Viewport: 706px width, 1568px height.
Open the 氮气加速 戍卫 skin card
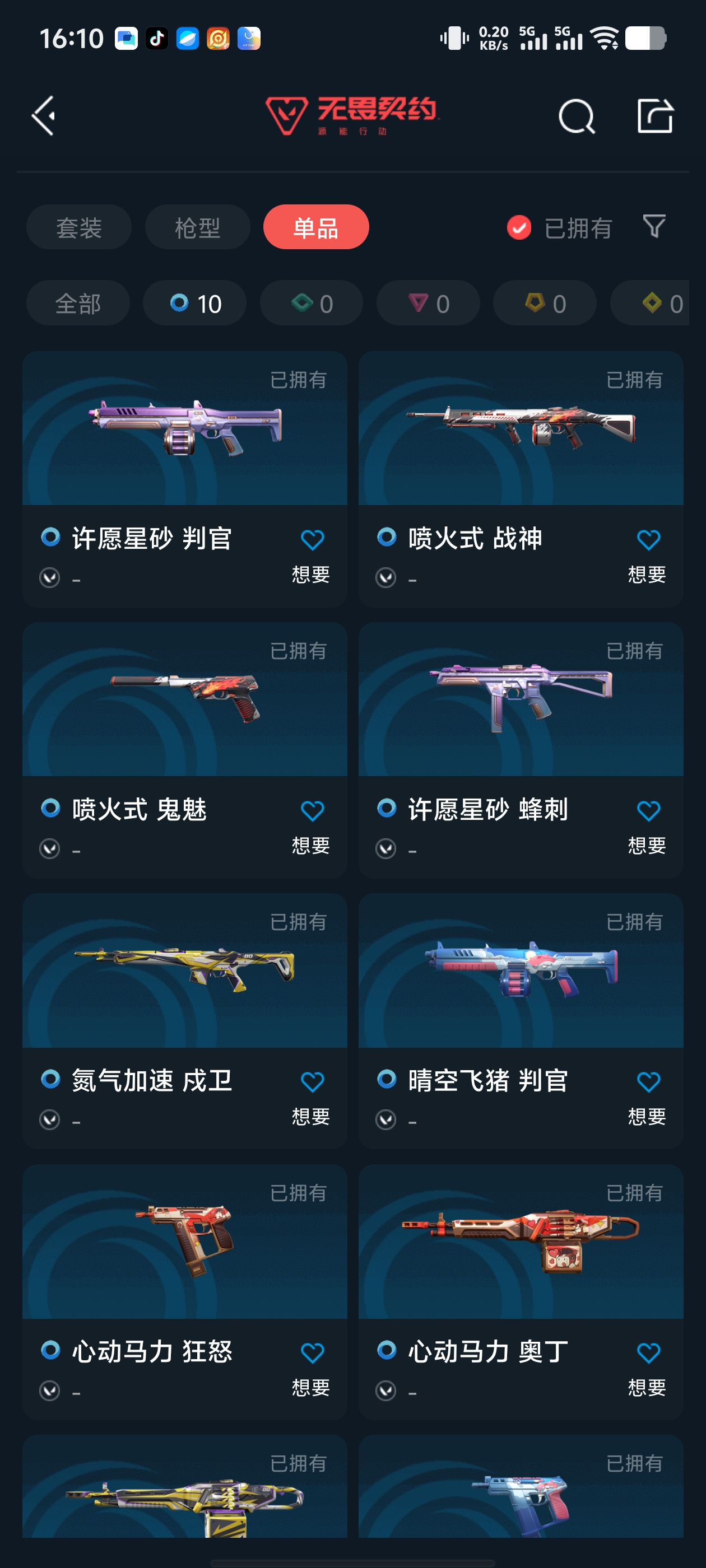tap(184, 1021)
